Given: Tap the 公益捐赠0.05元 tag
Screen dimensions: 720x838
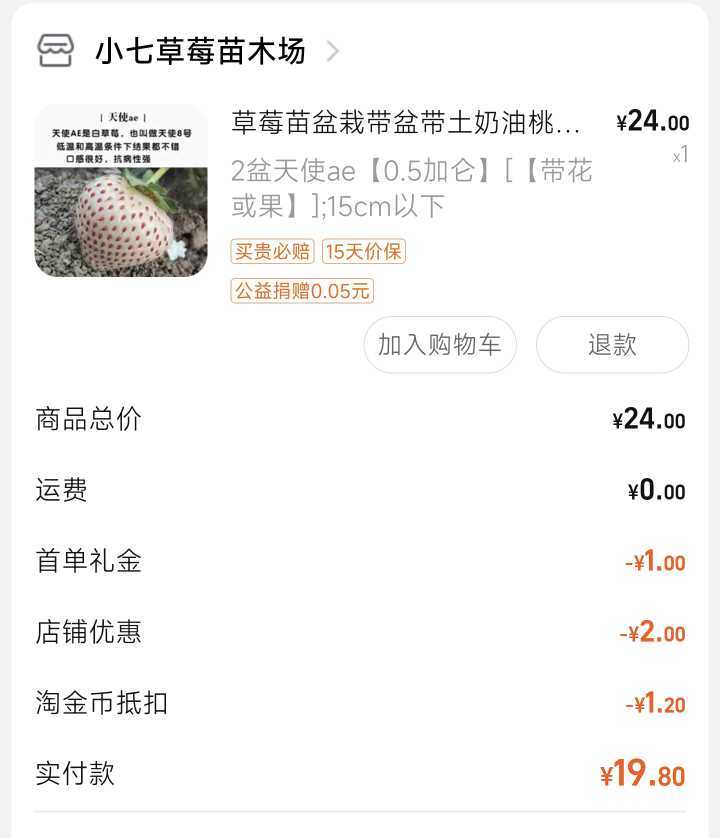Looking at the screenshot, I should click(x=302, y=291).
